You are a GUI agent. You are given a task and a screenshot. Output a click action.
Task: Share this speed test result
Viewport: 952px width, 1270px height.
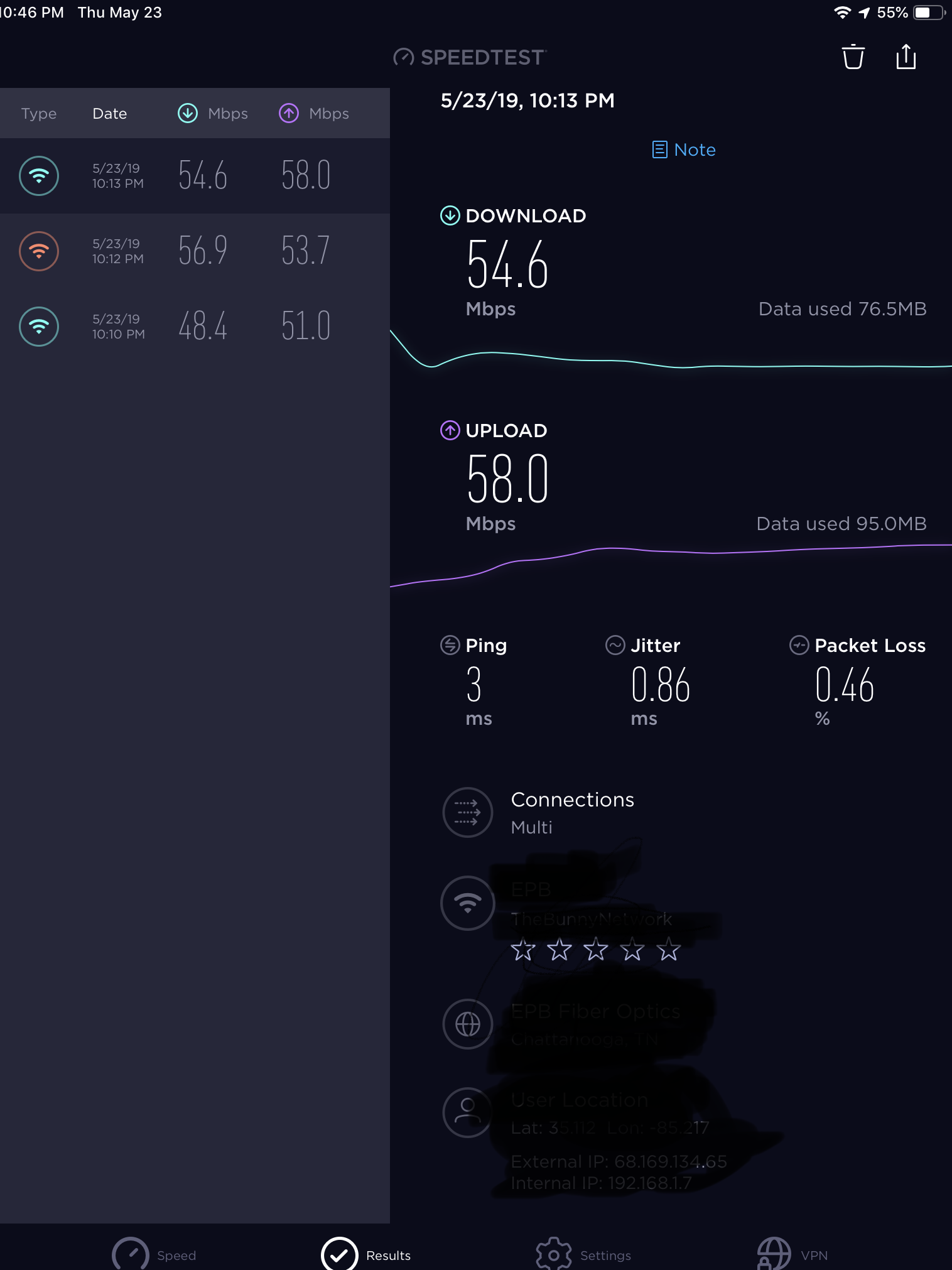[x=906, y=57]
